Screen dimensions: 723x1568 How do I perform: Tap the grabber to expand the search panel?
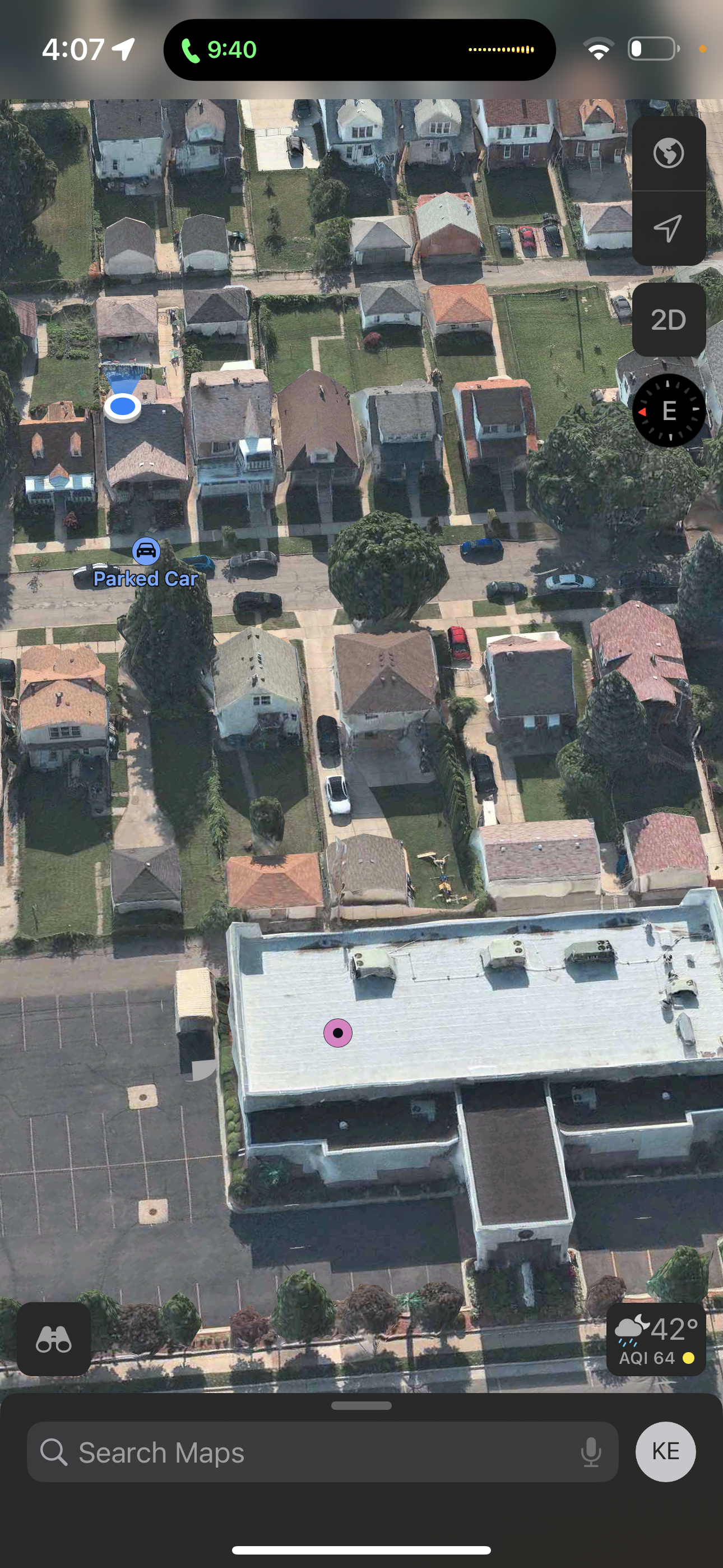361,1405
